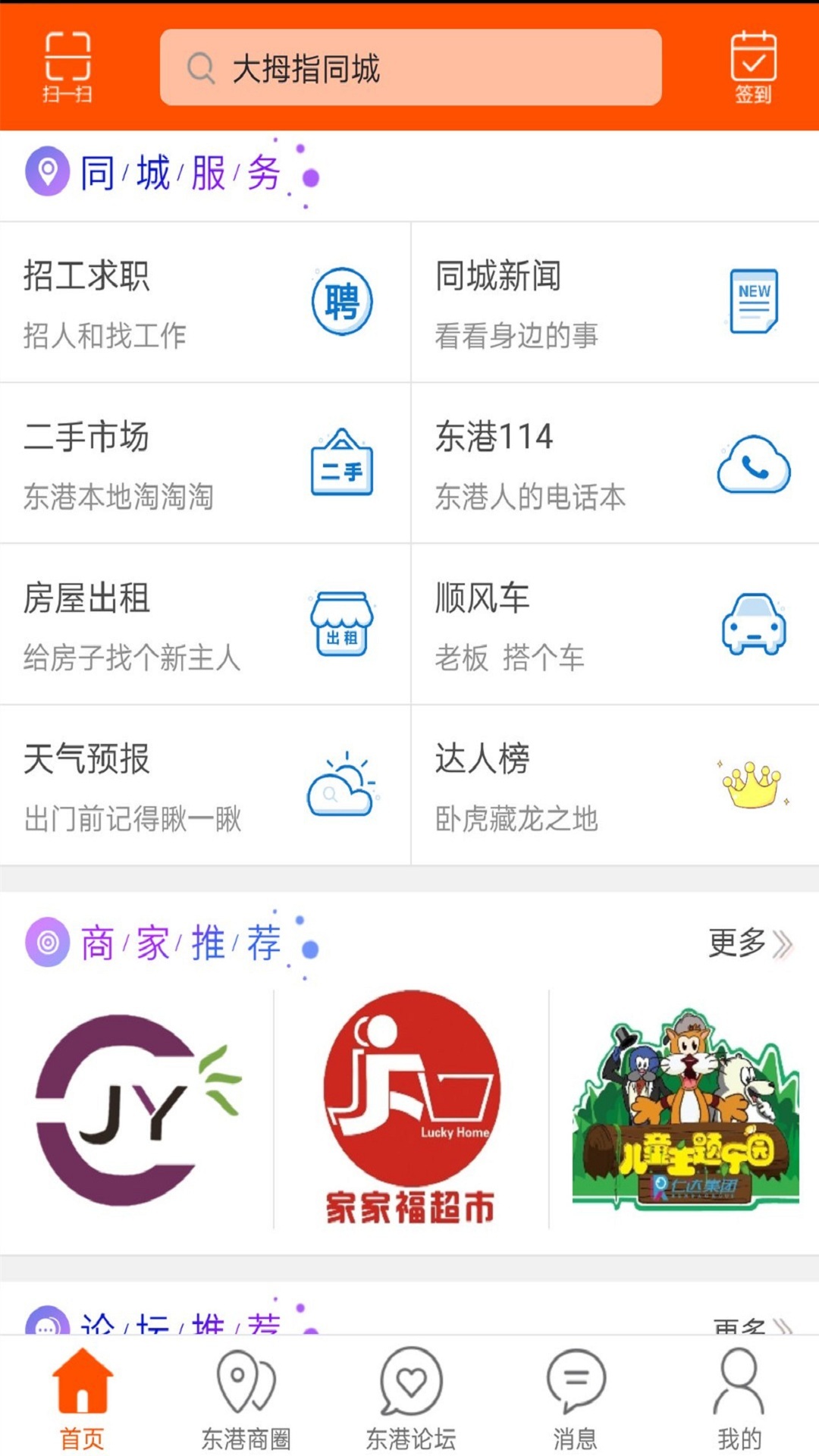
Task: Check the 天气预报 weather forecast
Action: point(205,786)
